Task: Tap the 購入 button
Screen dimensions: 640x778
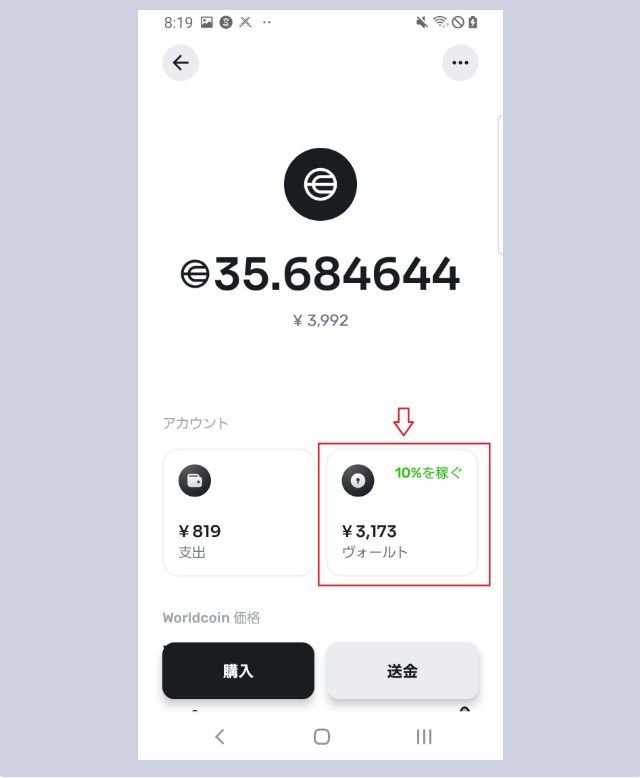Action: coord(238,671)
